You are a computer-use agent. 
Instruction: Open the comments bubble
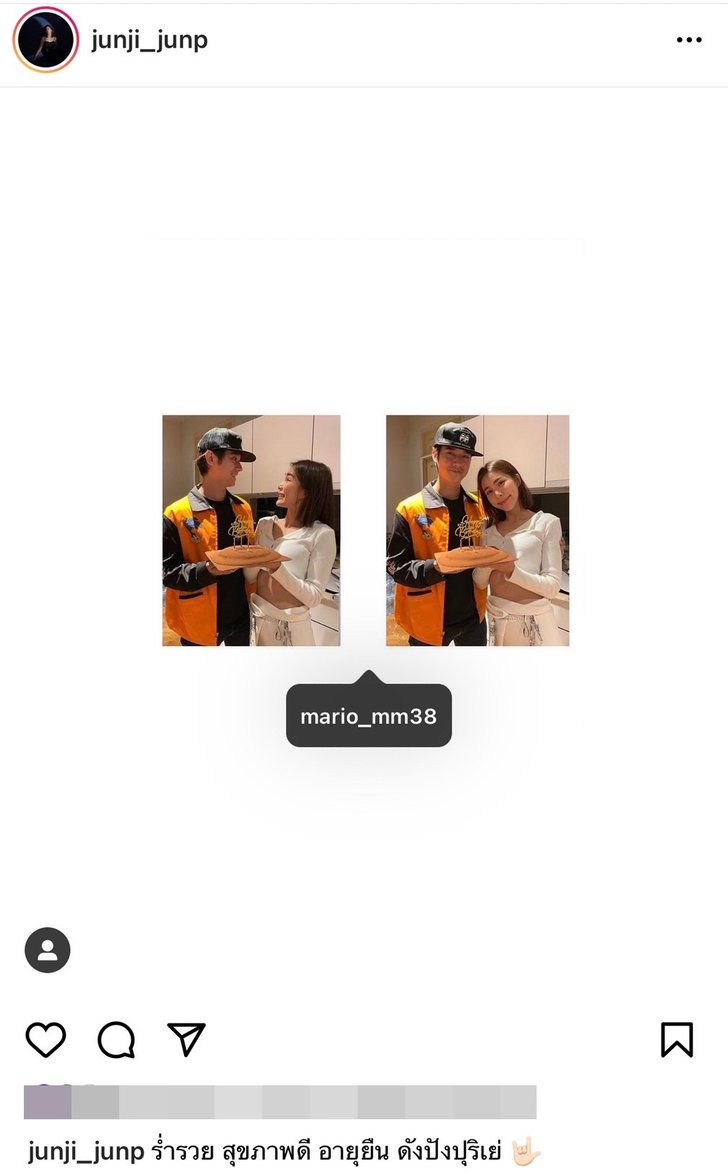tap(116, 1040)
